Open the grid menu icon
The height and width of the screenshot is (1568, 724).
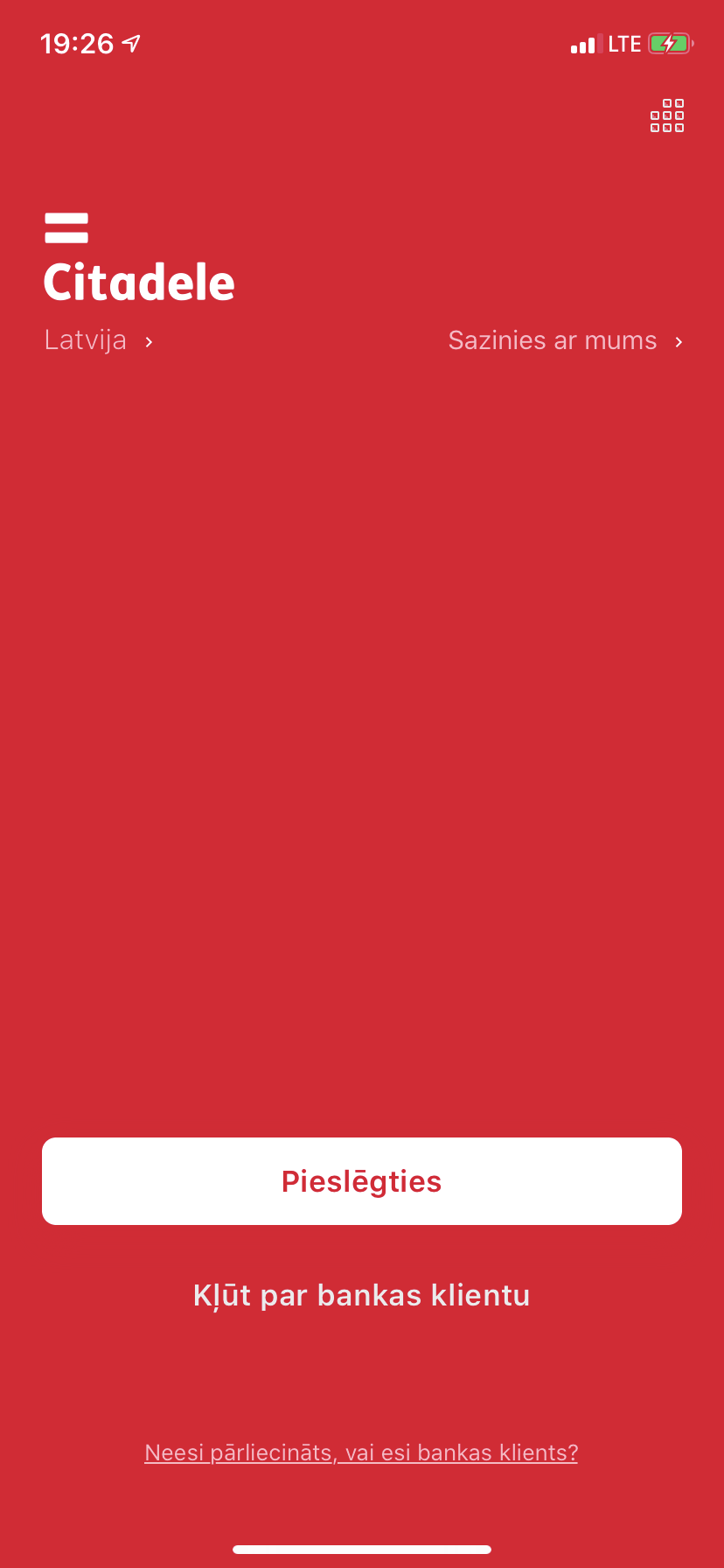tap(667, 115)
